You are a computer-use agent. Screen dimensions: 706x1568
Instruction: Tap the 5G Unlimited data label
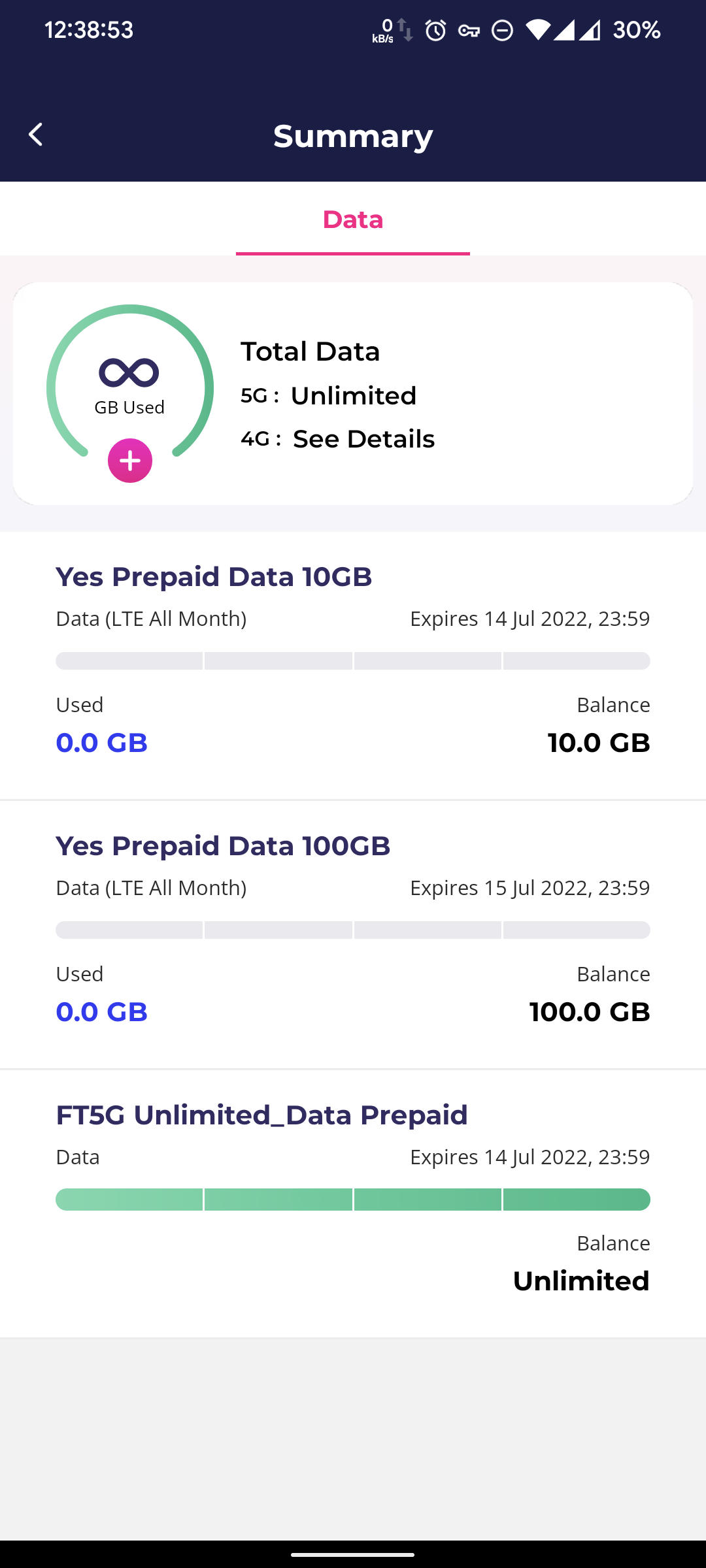pyautogui.click(x=353, y=396)
